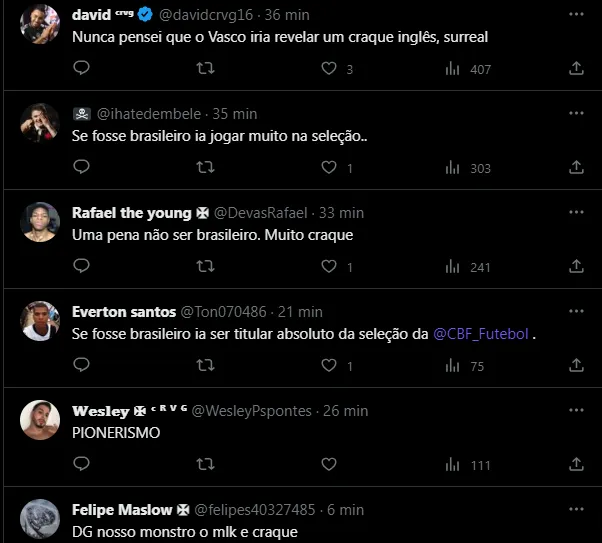Open more options on Wesley's tweet
Viewport: 602px width, 543px height.
(576, 411)
